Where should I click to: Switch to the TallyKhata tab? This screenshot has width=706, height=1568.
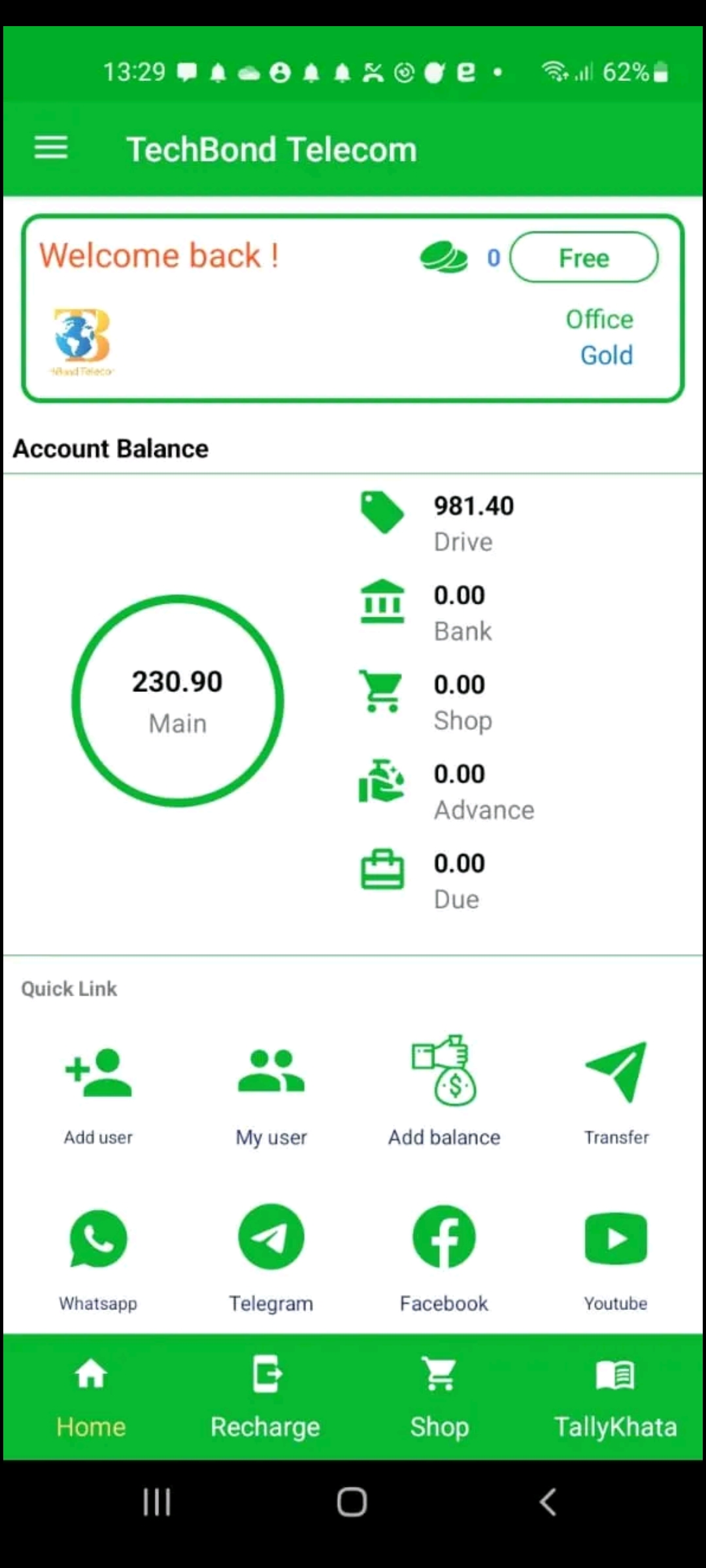(x=615, y=1397)
